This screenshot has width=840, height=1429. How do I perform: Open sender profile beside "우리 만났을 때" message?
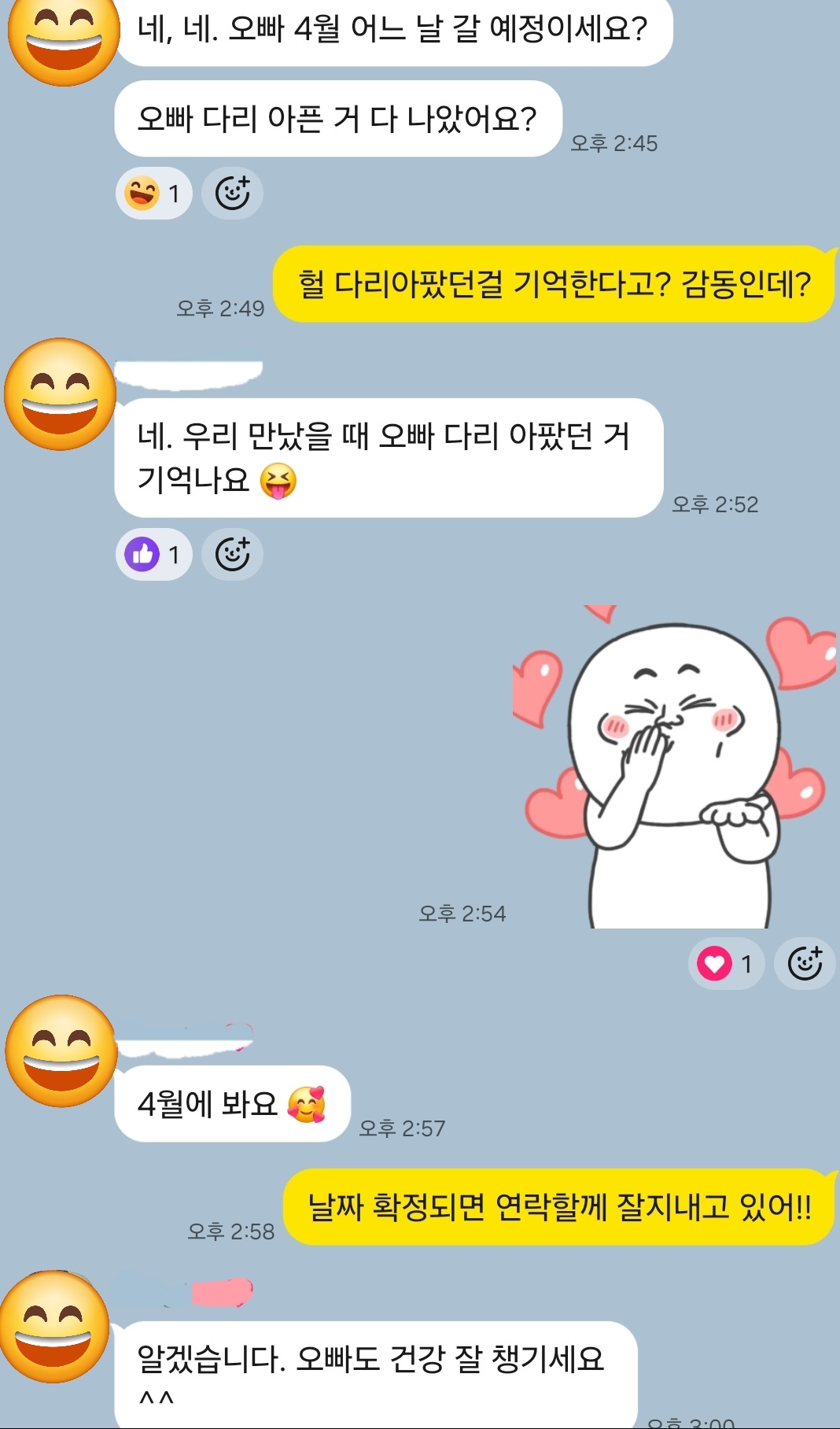(60, 394)
